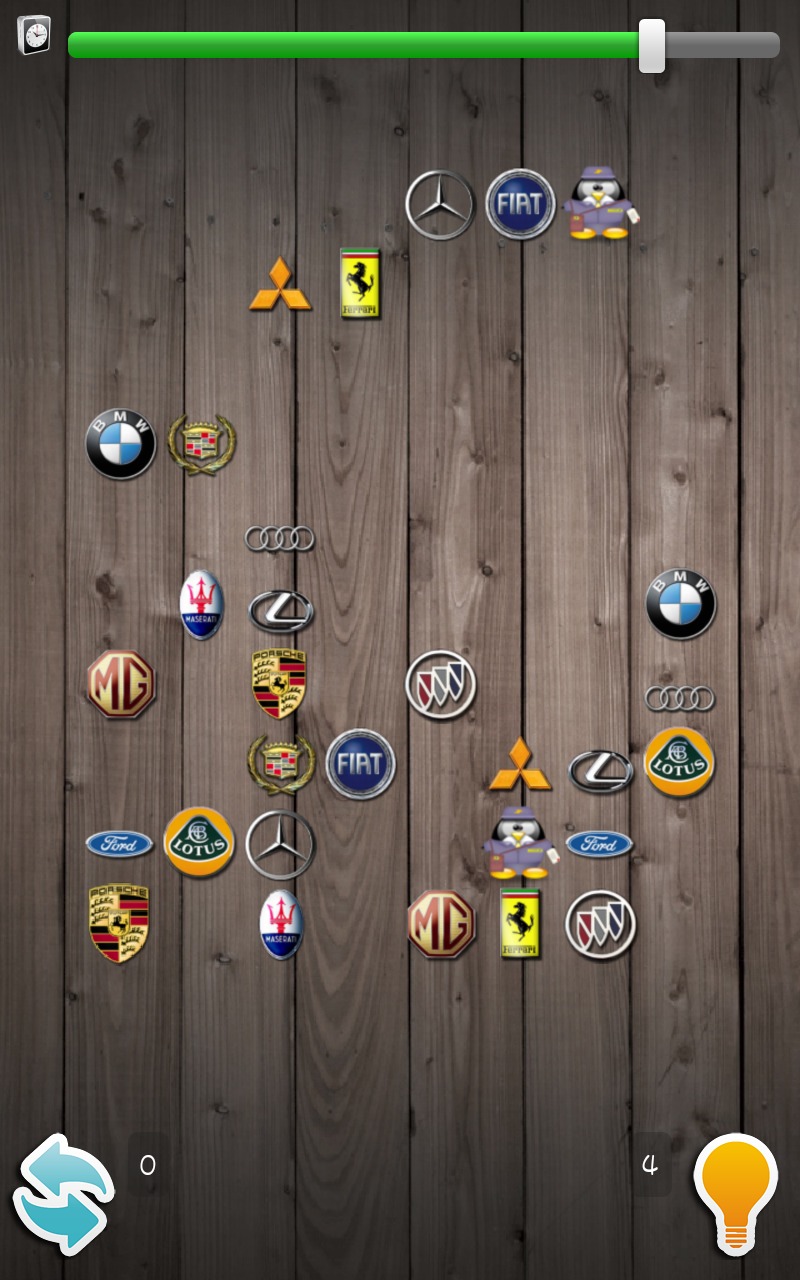Pick the penguin tile next to Fiat
This screenshot has height=1280, width=800.
click(599, 204)
